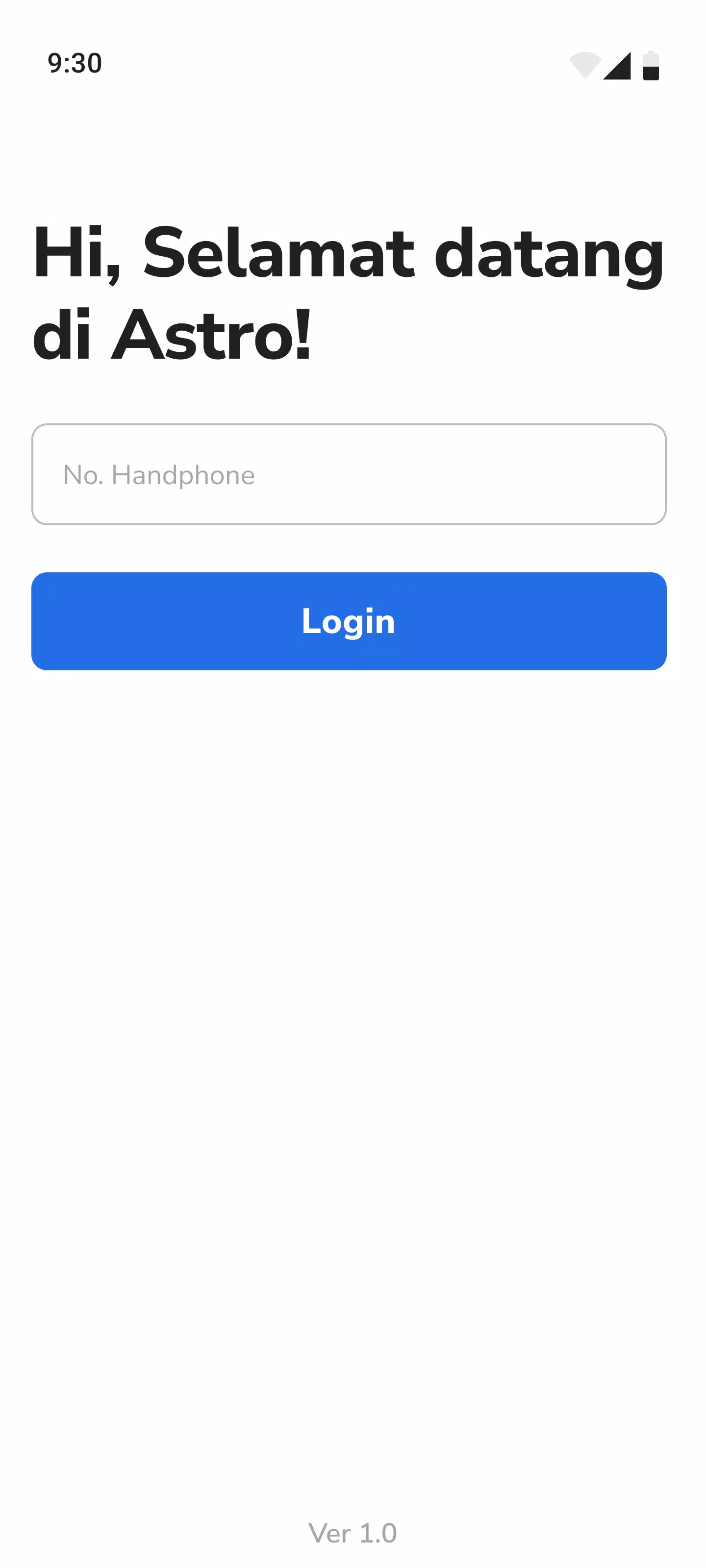Focus the No. Handphone input field
Viewport: 706px width, 1568px height.
coord(349,474)
